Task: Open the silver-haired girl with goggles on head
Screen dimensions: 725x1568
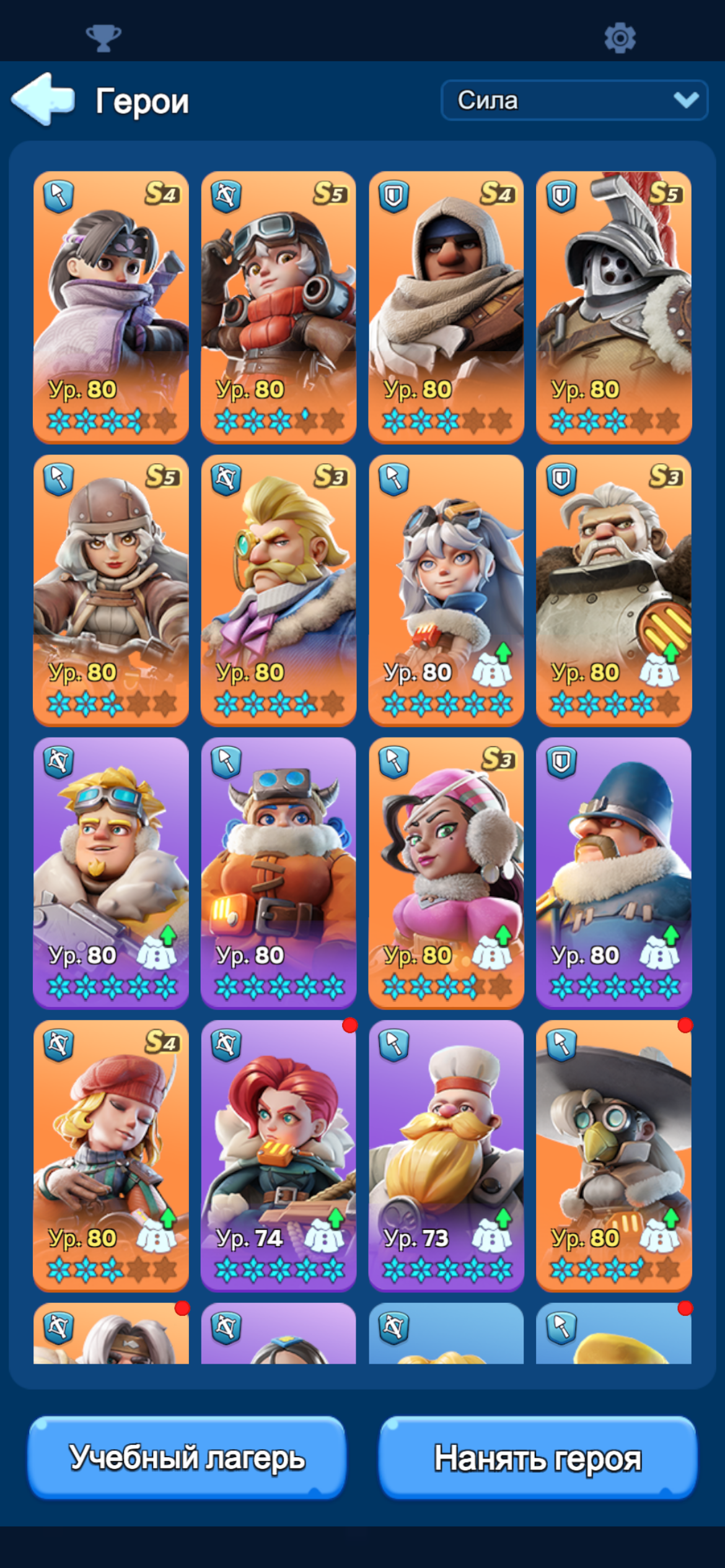Action: click(446, 590)
